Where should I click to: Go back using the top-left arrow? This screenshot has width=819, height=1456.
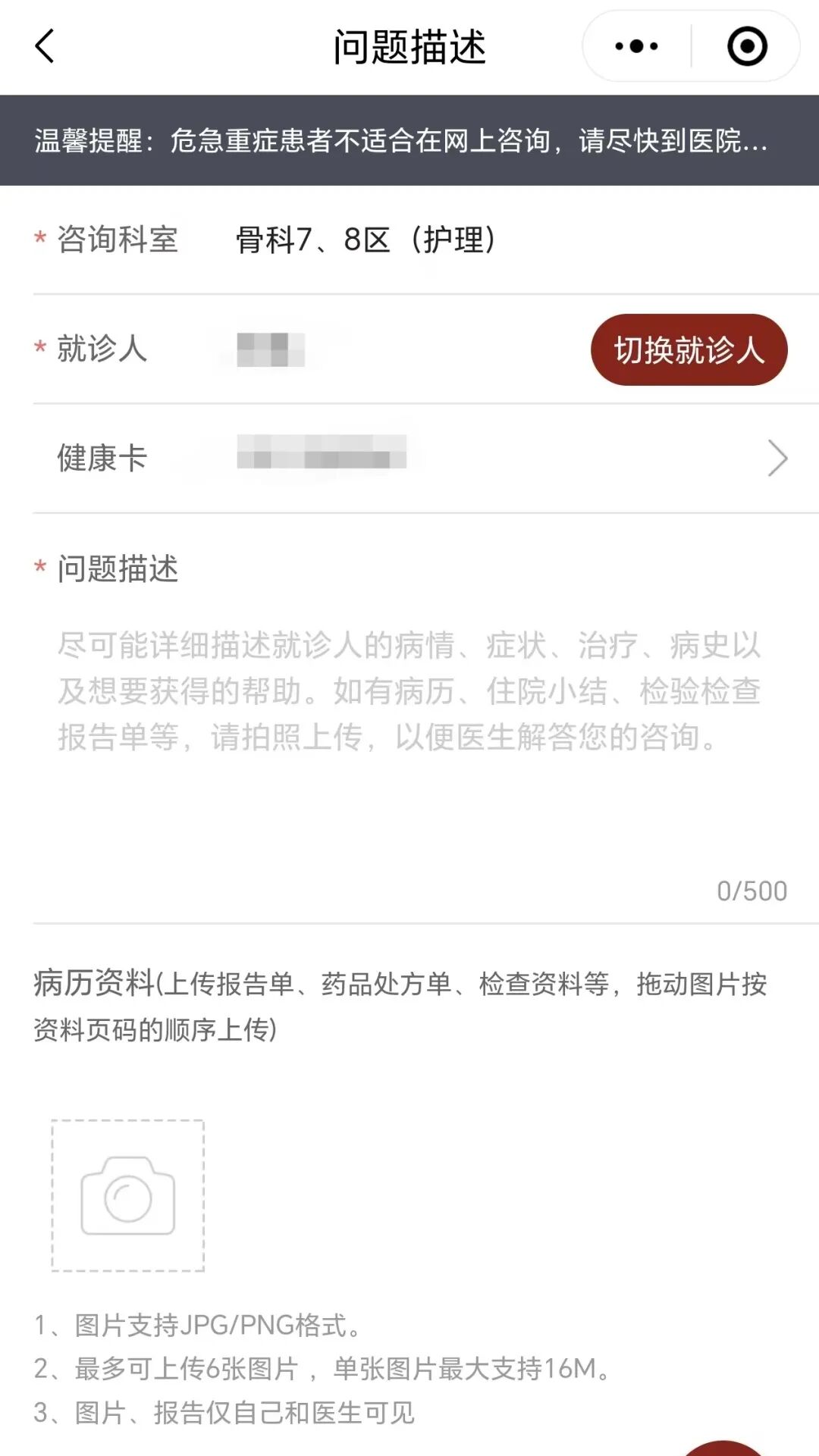coord(45,46)
